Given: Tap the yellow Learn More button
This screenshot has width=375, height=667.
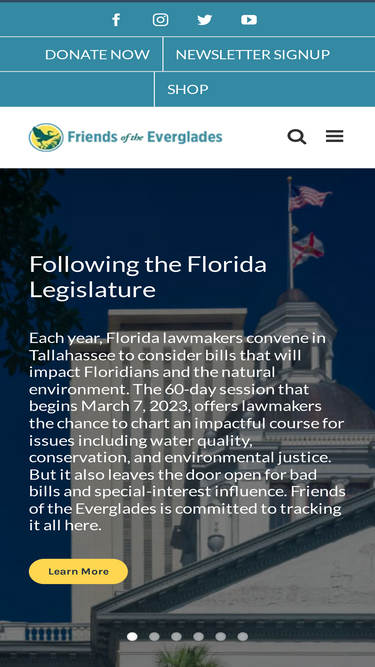Looking at the screenshot, I should click(x=78, y=571).
